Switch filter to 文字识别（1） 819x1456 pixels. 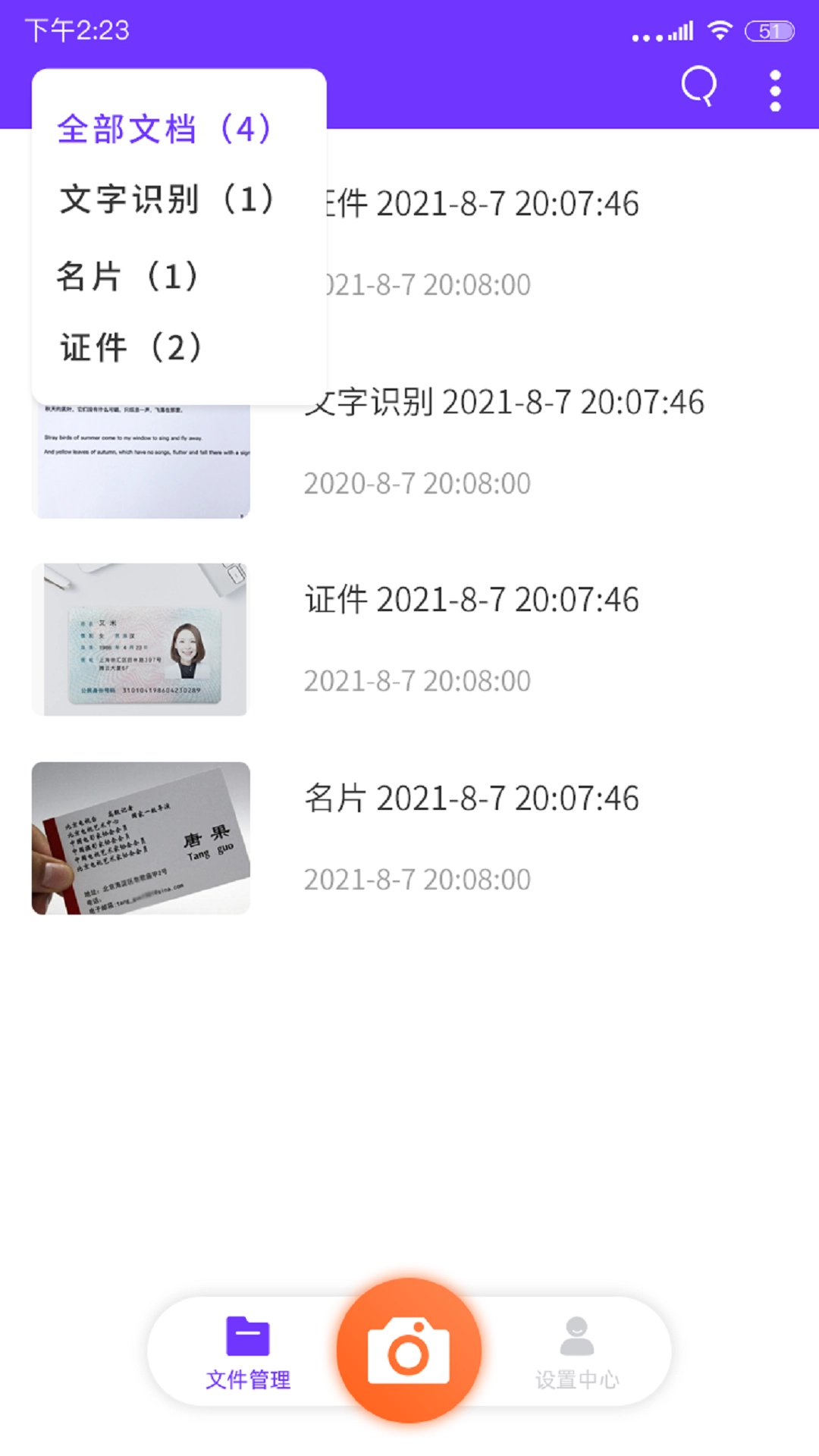[168, 200]
